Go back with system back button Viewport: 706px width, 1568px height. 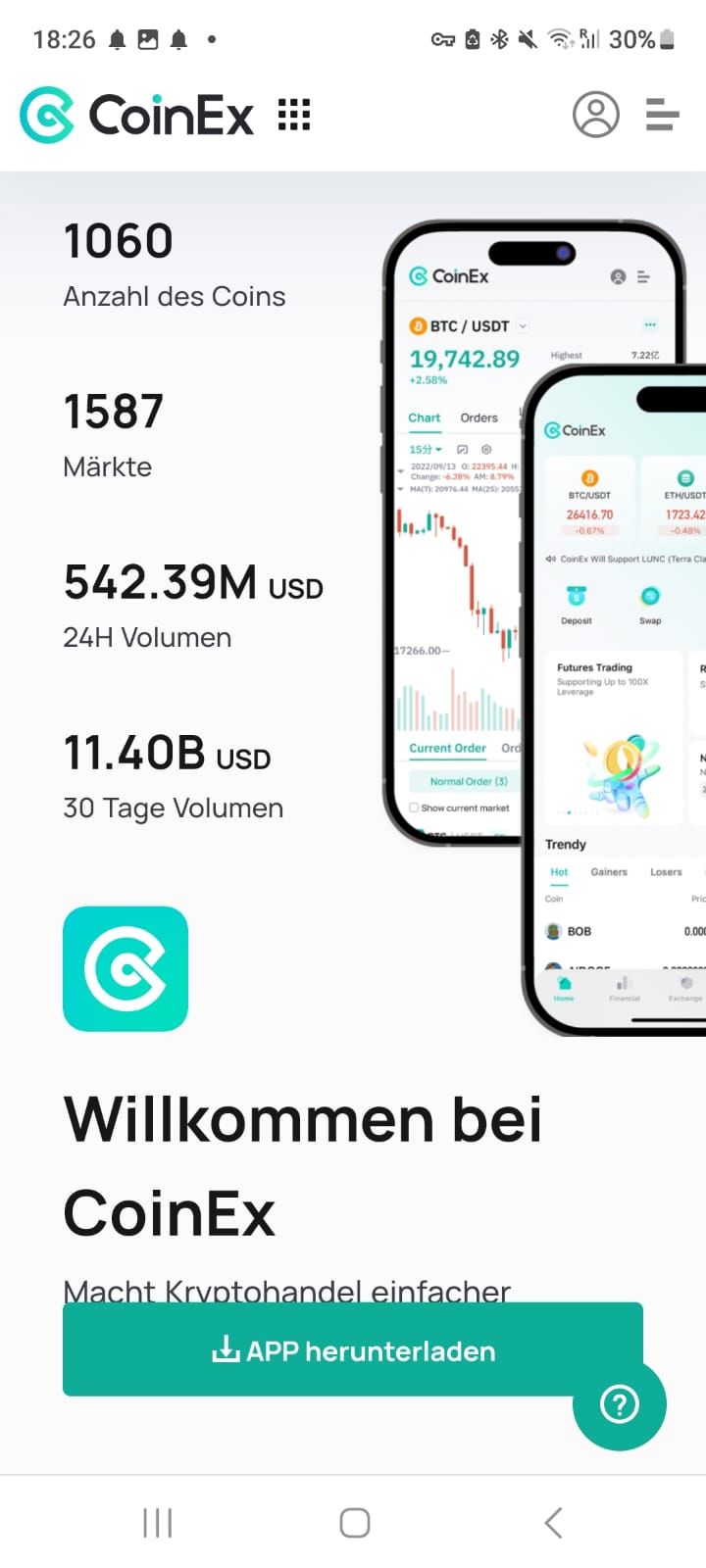(553, 1523)
